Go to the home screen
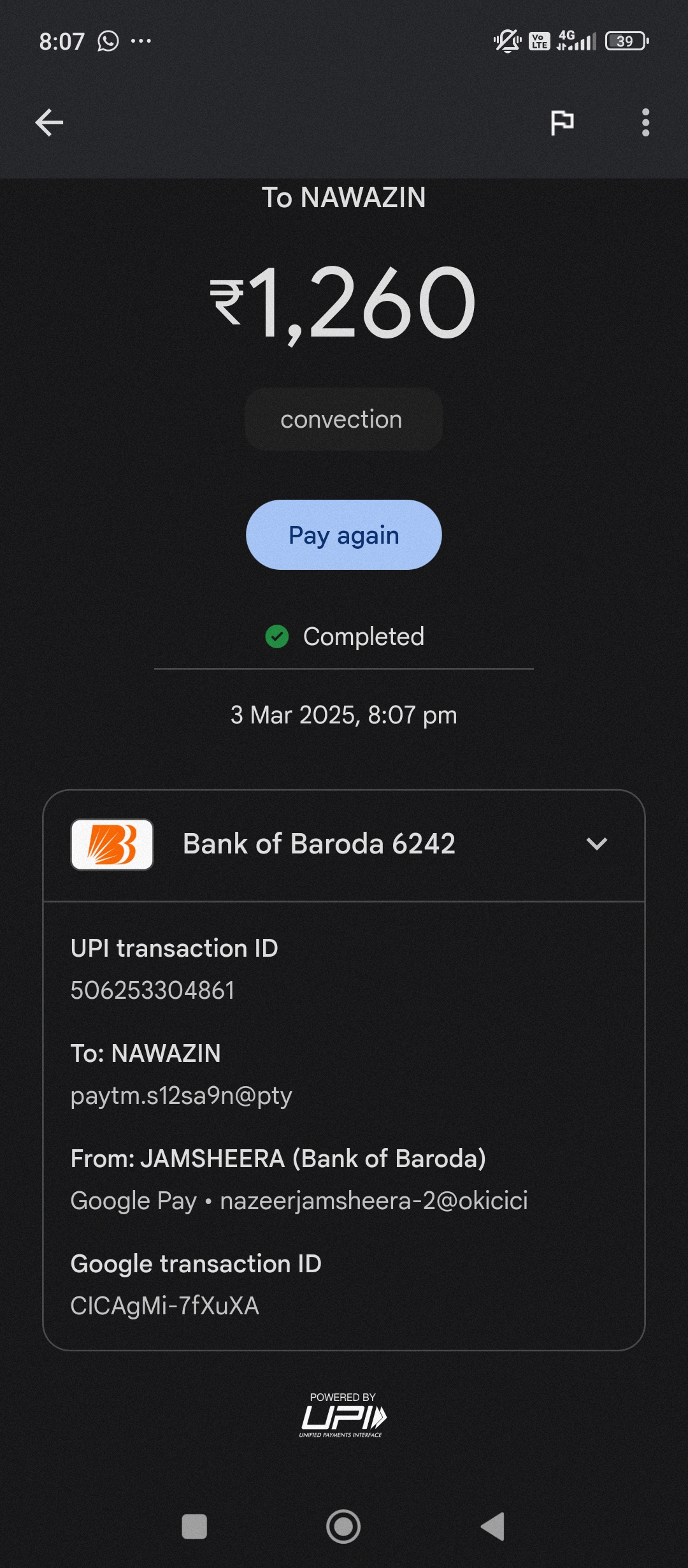The image size is (688, 1568). [343, 1527]
